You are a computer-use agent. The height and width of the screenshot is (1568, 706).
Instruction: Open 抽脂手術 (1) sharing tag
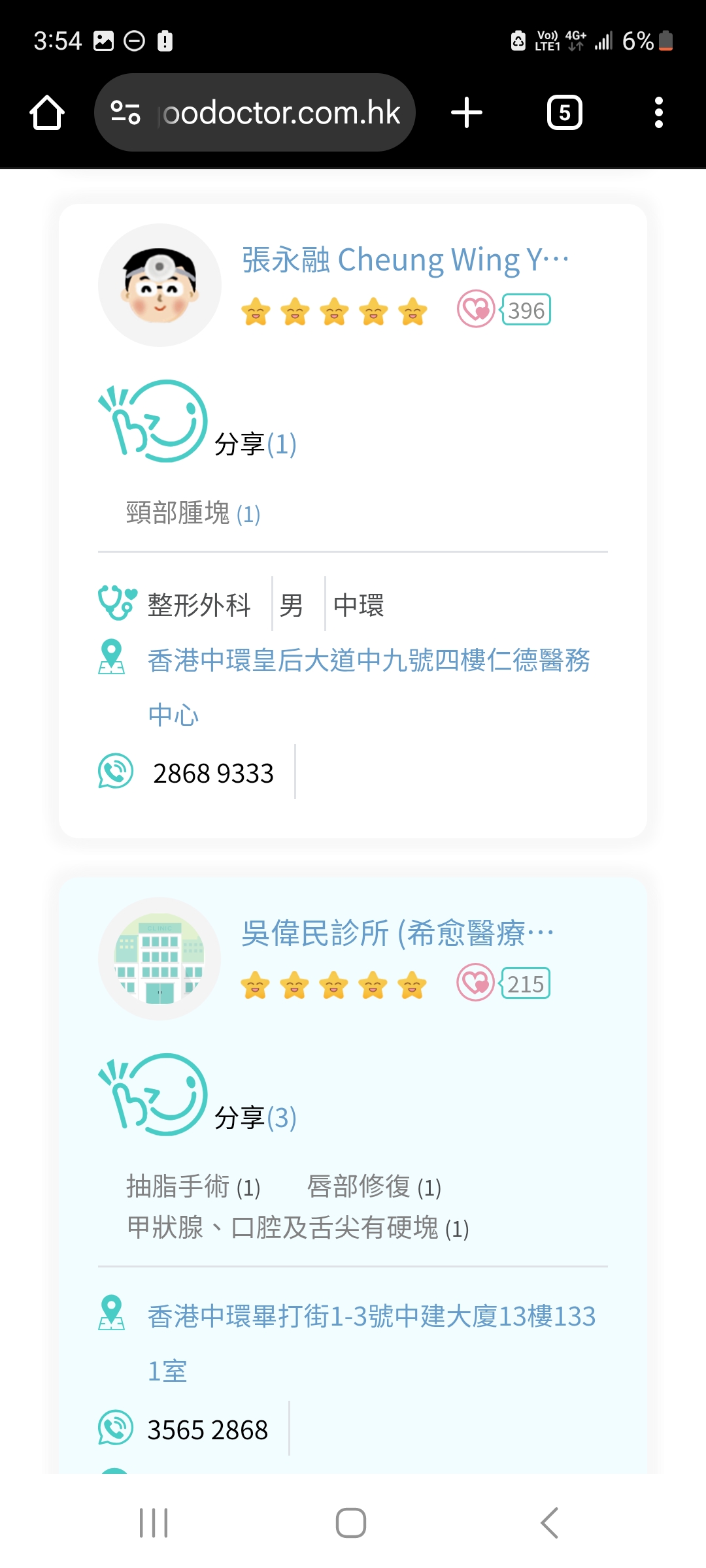pos(193,1187)
